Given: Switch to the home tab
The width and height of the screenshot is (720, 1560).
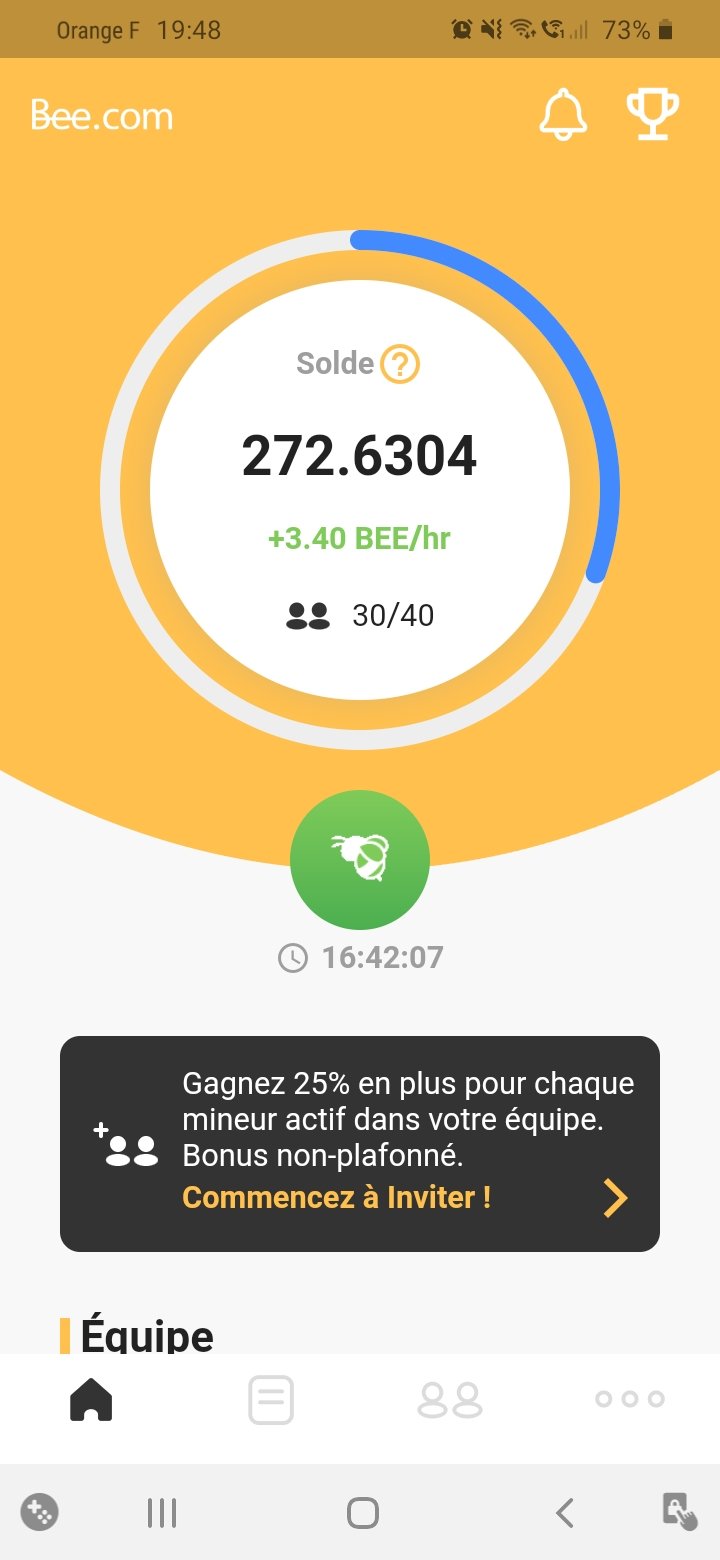Looking at the screenshot, I should point(91,1399).
